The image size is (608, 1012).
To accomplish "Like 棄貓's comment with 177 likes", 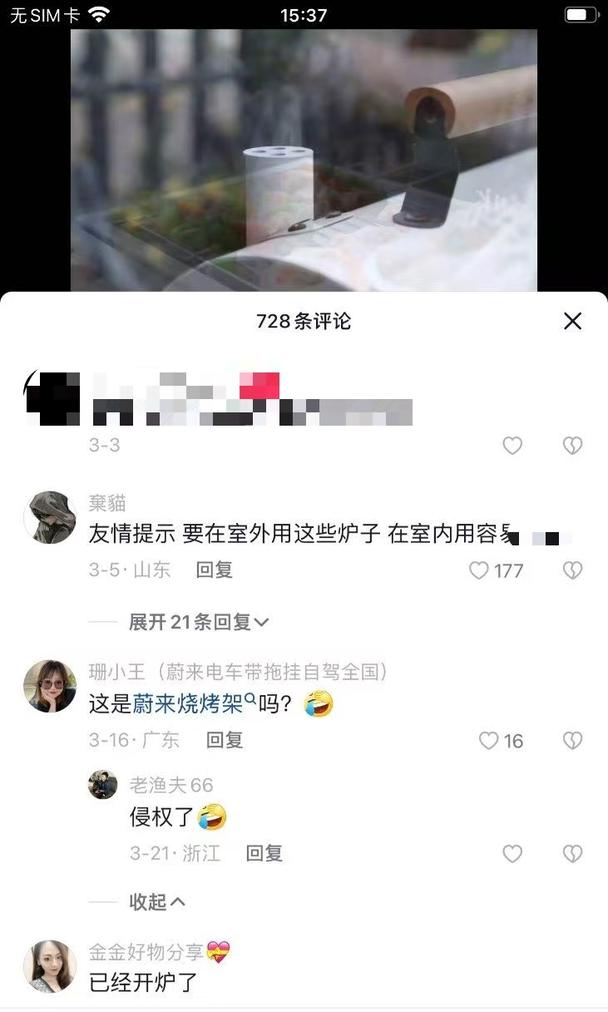I will click(480, 570).
